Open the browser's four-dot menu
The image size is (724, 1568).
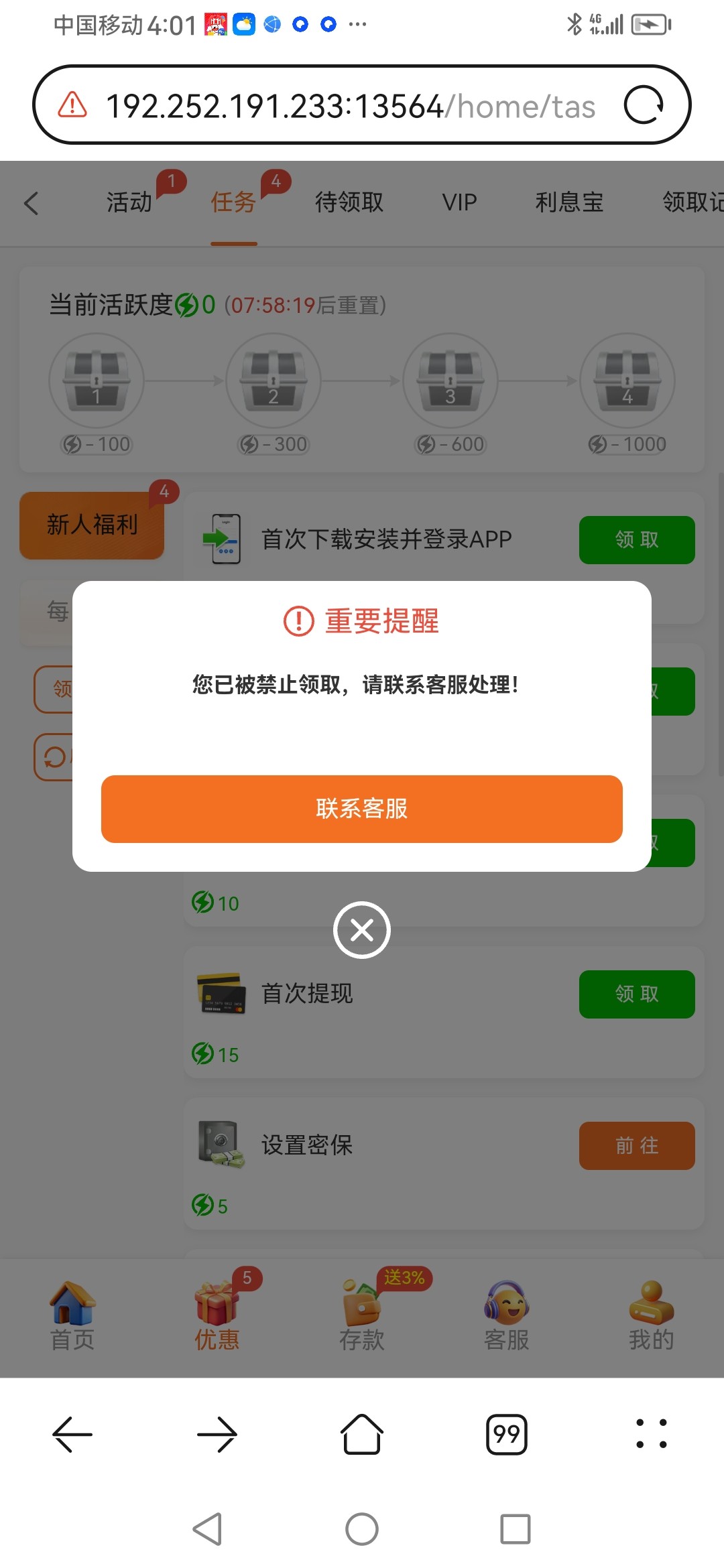tap(651, 1435)
